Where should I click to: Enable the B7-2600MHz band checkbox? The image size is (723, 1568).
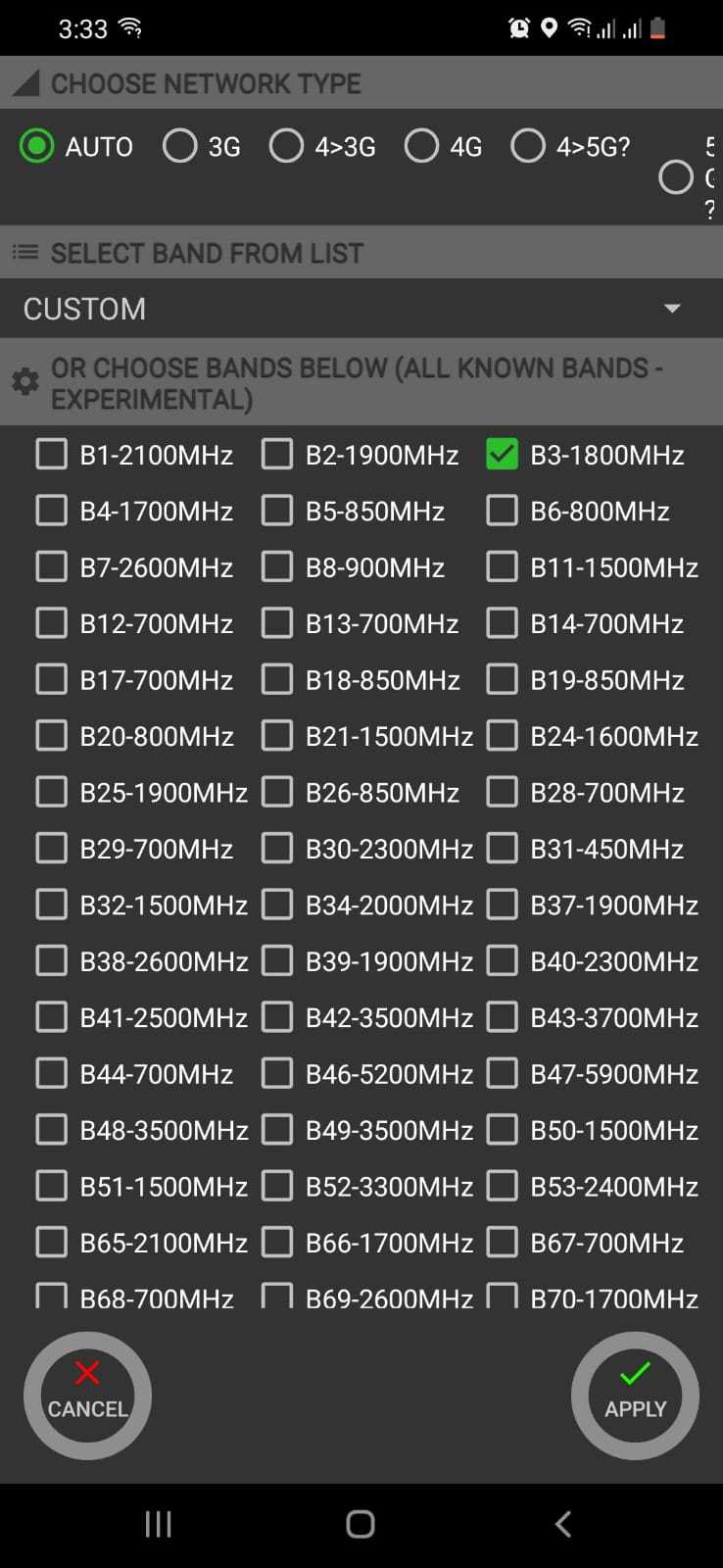52,567
